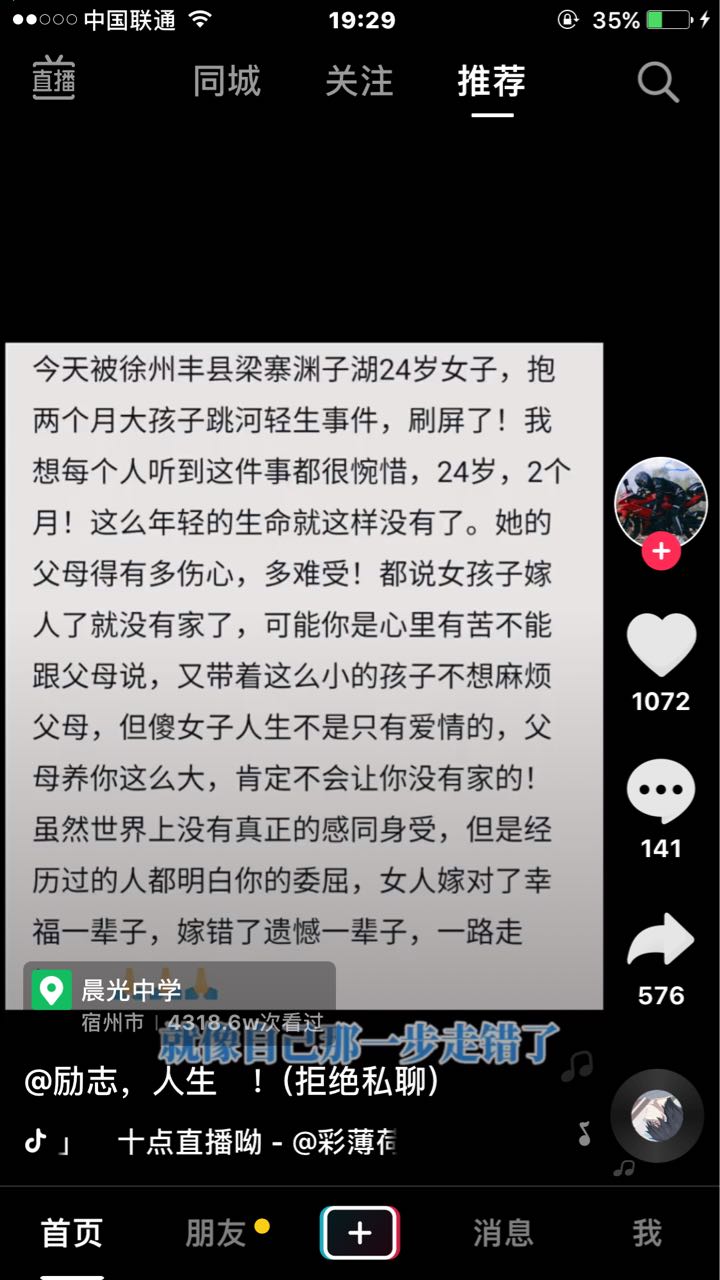Follow the creator with the red plus badge

click(x=660, y=551)
